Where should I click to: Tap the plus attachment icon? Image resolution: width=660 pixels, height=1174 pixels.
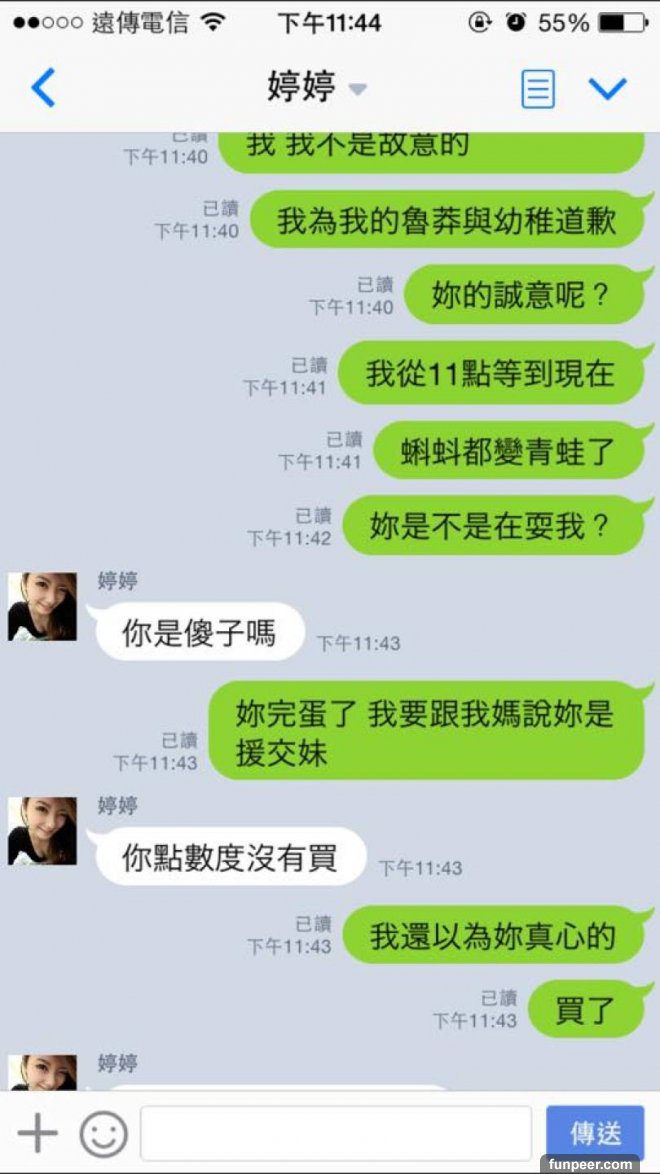tap(38, 1133)
